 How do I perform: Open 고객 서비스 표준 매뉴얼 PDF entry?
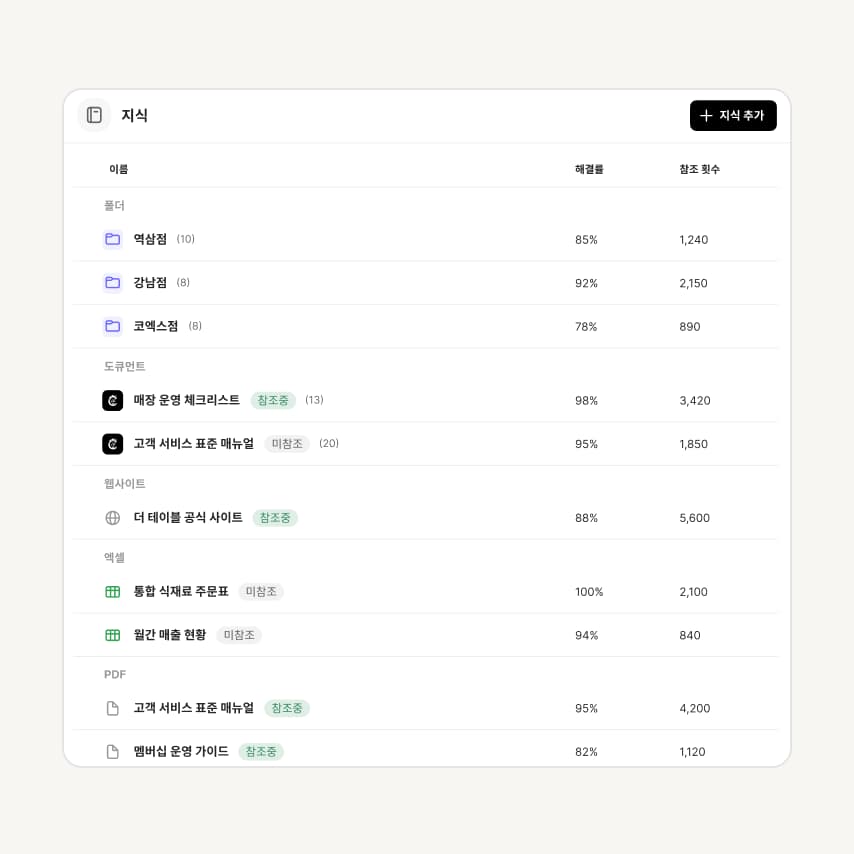tap(425, 708)
